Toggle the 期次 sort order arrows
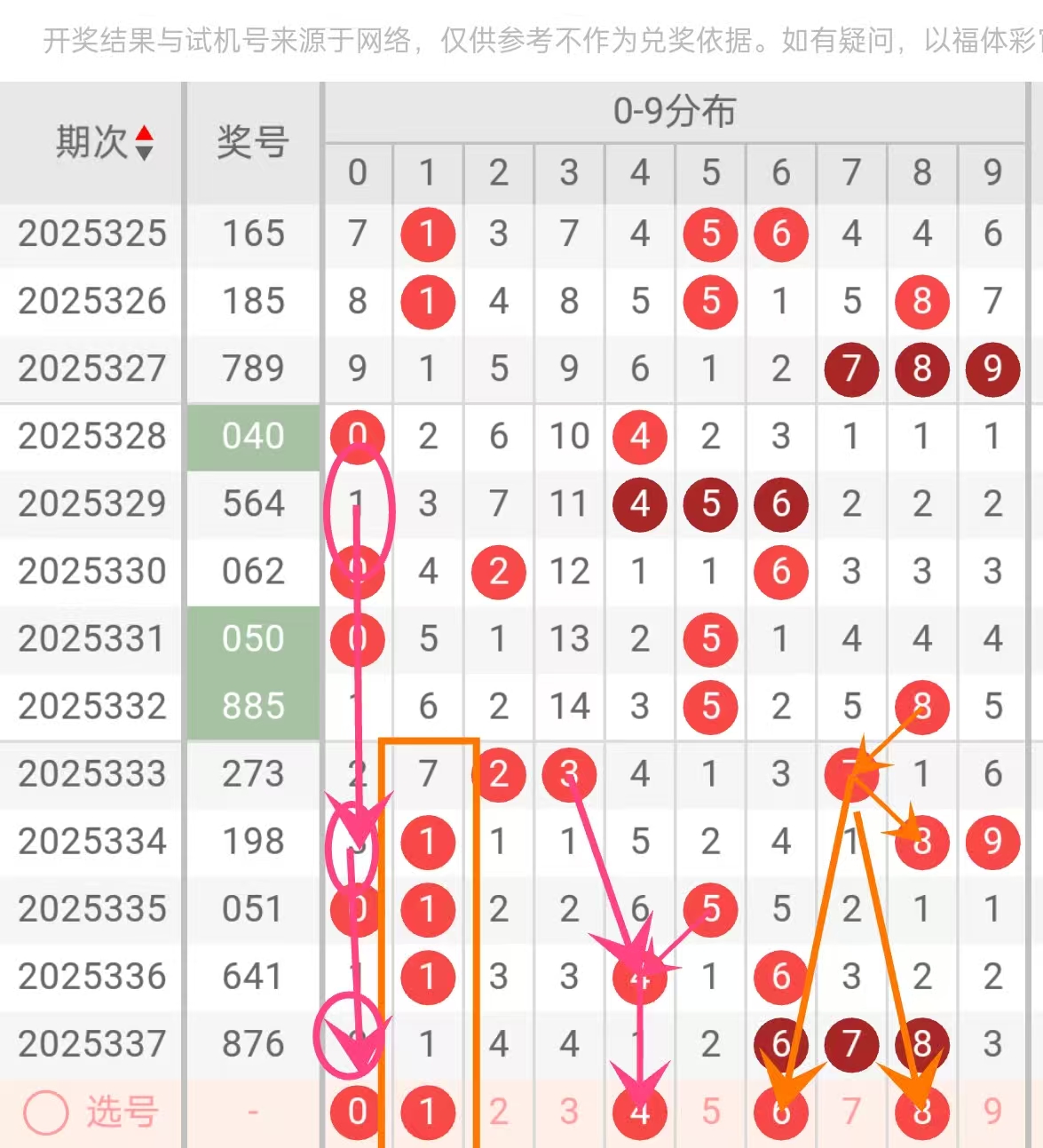This screenshot has width=1043, height=1148. pyautogui.click(x=144, y=143)
